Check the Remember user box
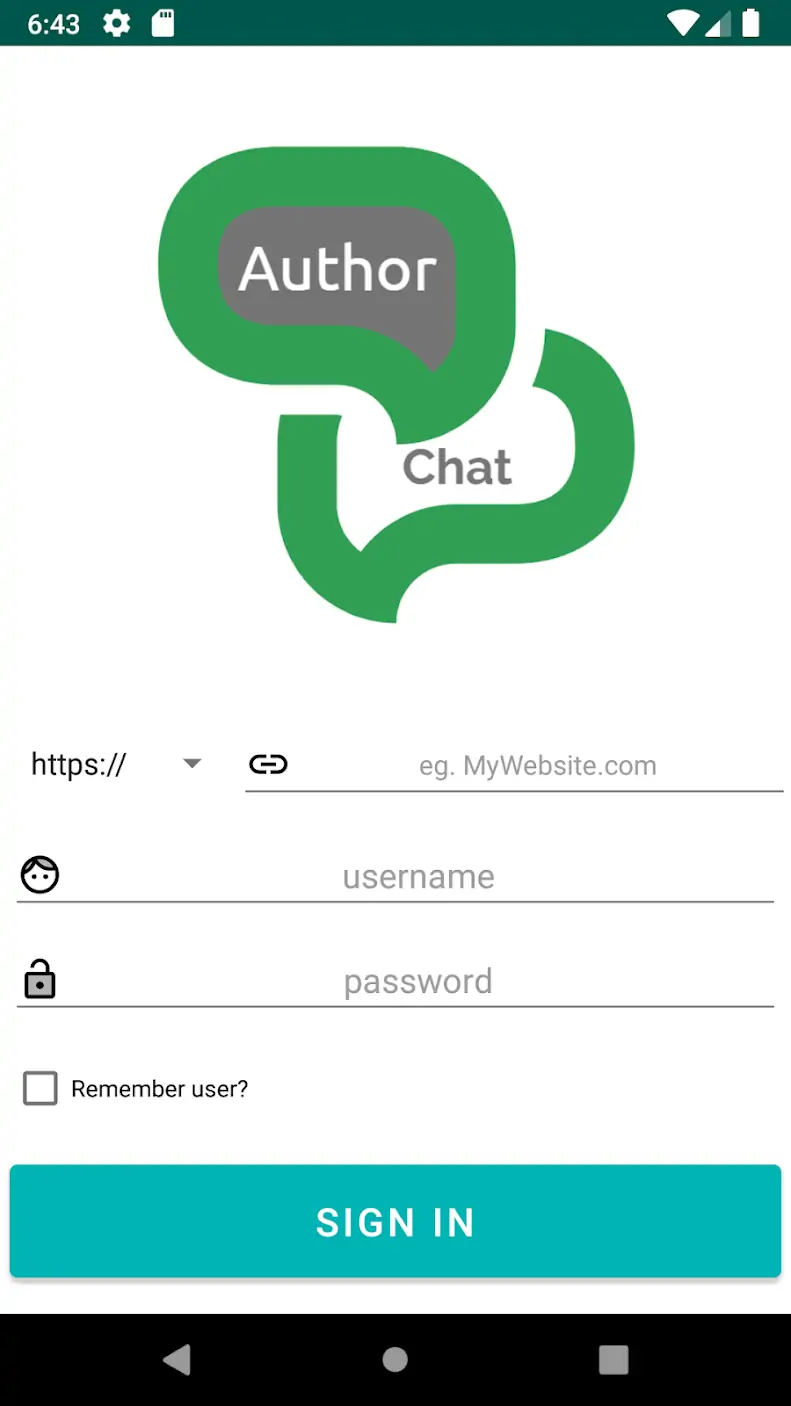791x1406 pixels. [41, 1088]
